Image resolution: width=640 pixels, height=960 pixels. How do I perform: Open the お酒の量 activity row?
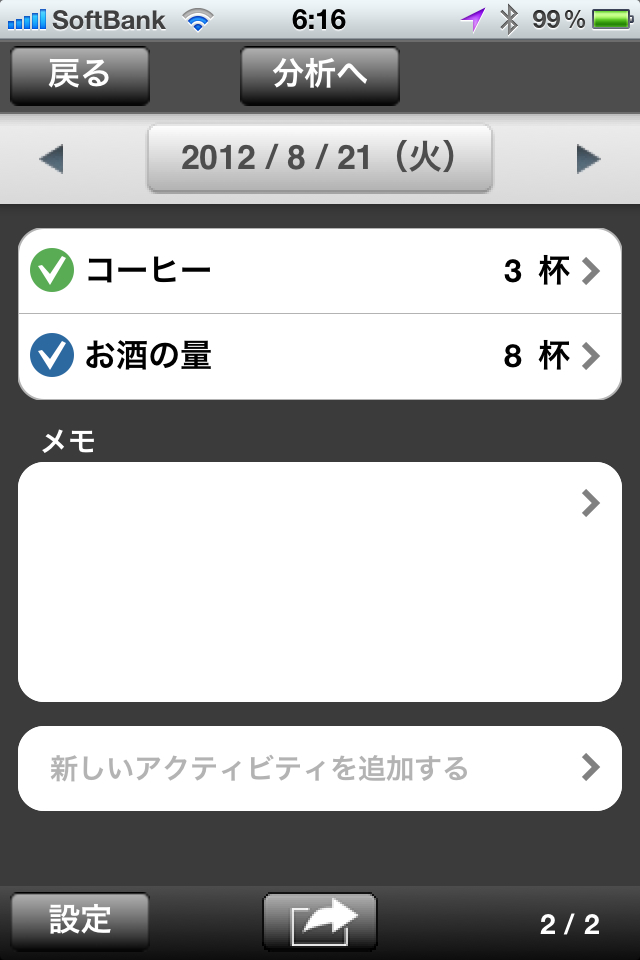[x=320, y=356]
